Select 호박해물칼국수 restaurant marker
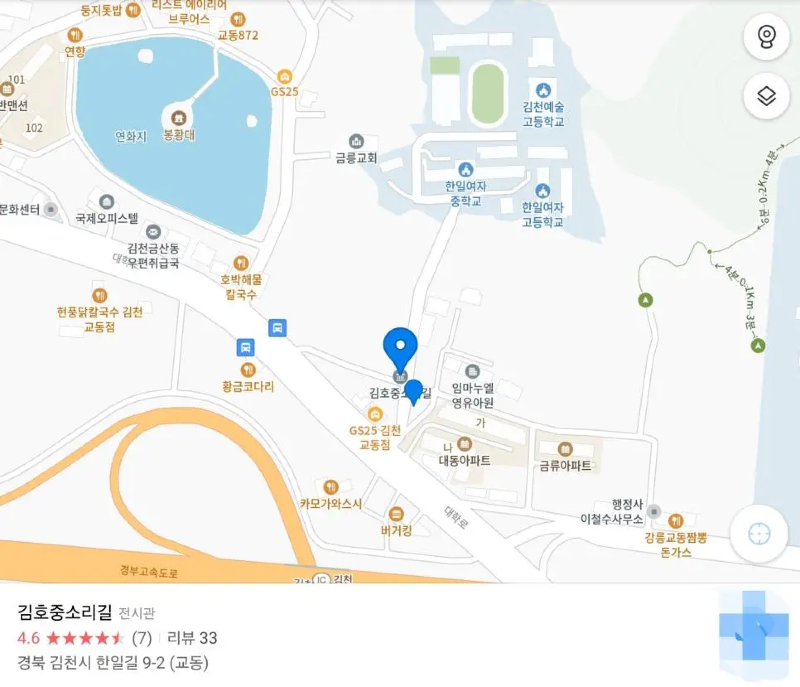The width and height of the screenshot is (800, 687). pos(239,263)
